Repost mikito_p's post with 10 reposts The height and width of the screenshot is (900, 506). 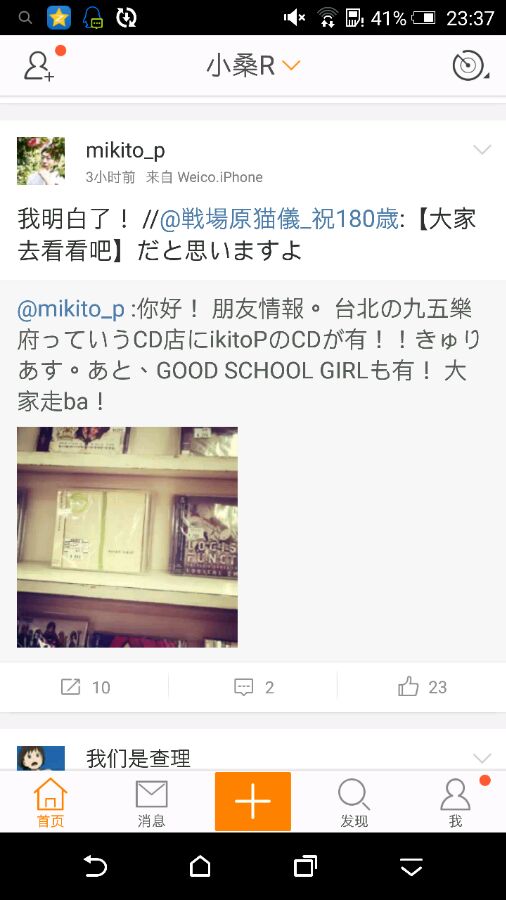click(85, 687)
